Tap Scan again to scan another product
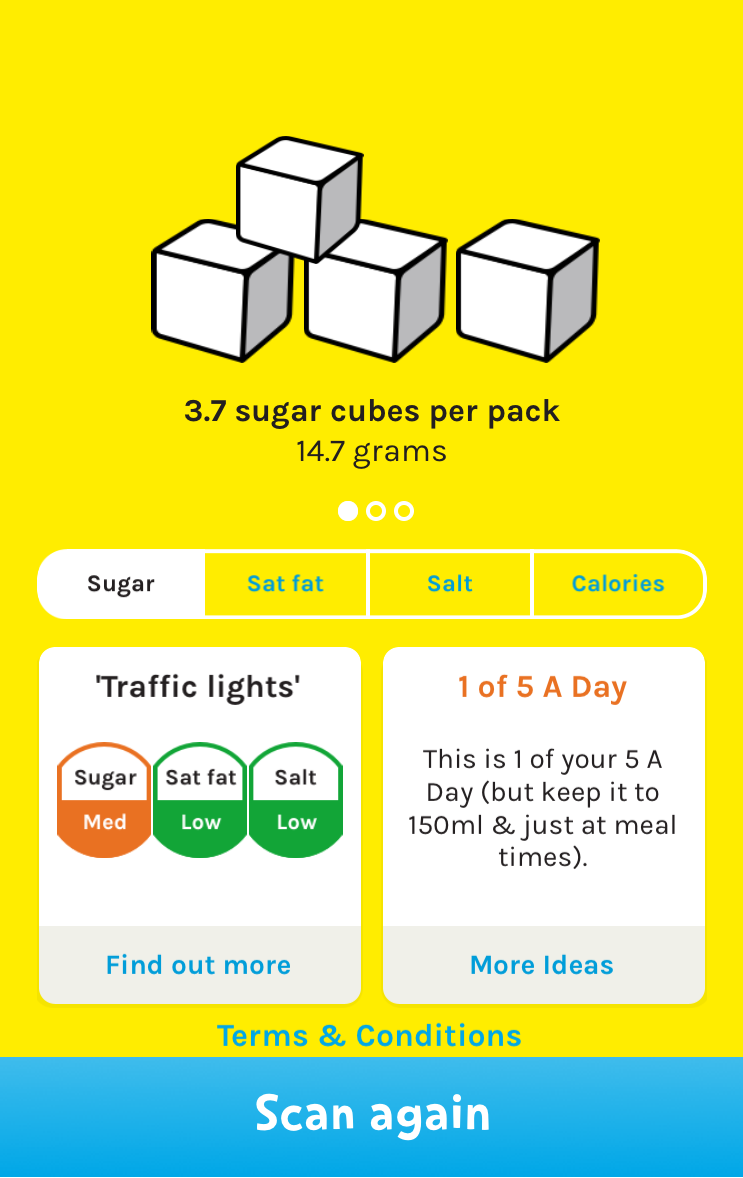This screenshot has width=743, height=1178. [371, 1115]
